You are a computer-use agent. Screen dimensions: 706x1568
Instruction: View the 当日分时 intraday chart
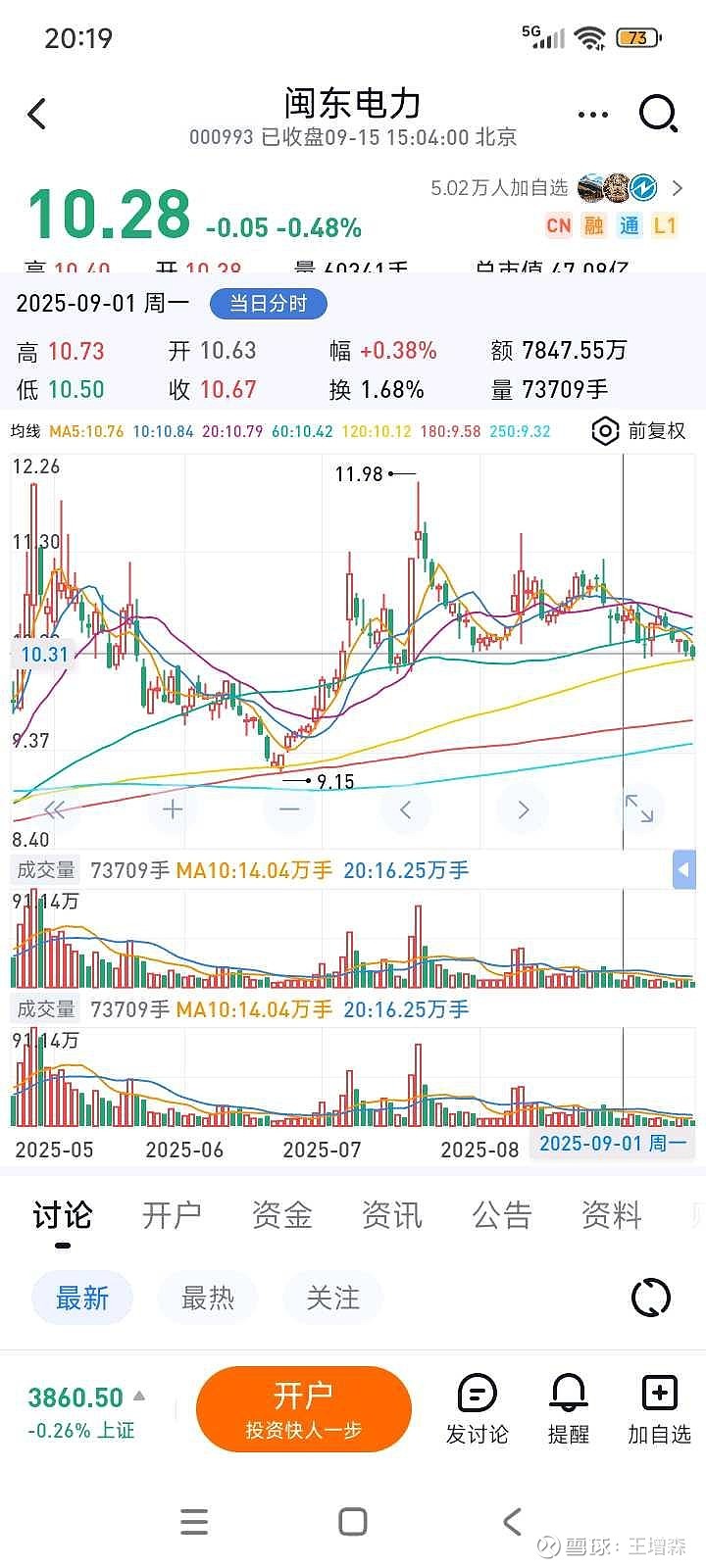click(268, 304)
